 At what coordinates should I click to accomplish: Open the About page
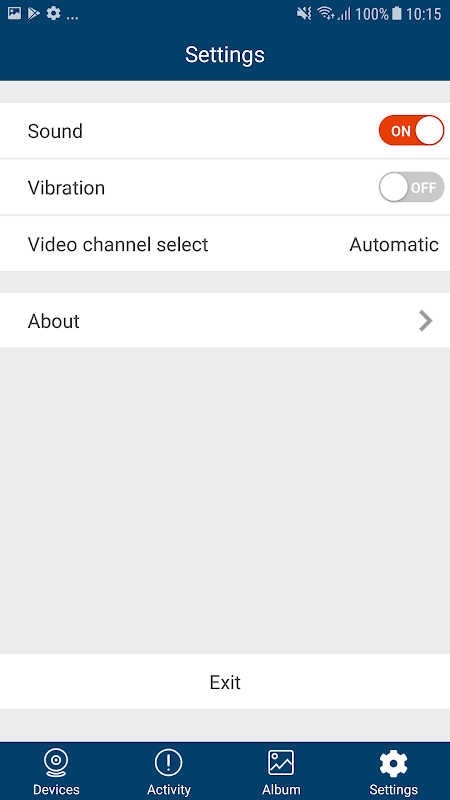point(225,321)
